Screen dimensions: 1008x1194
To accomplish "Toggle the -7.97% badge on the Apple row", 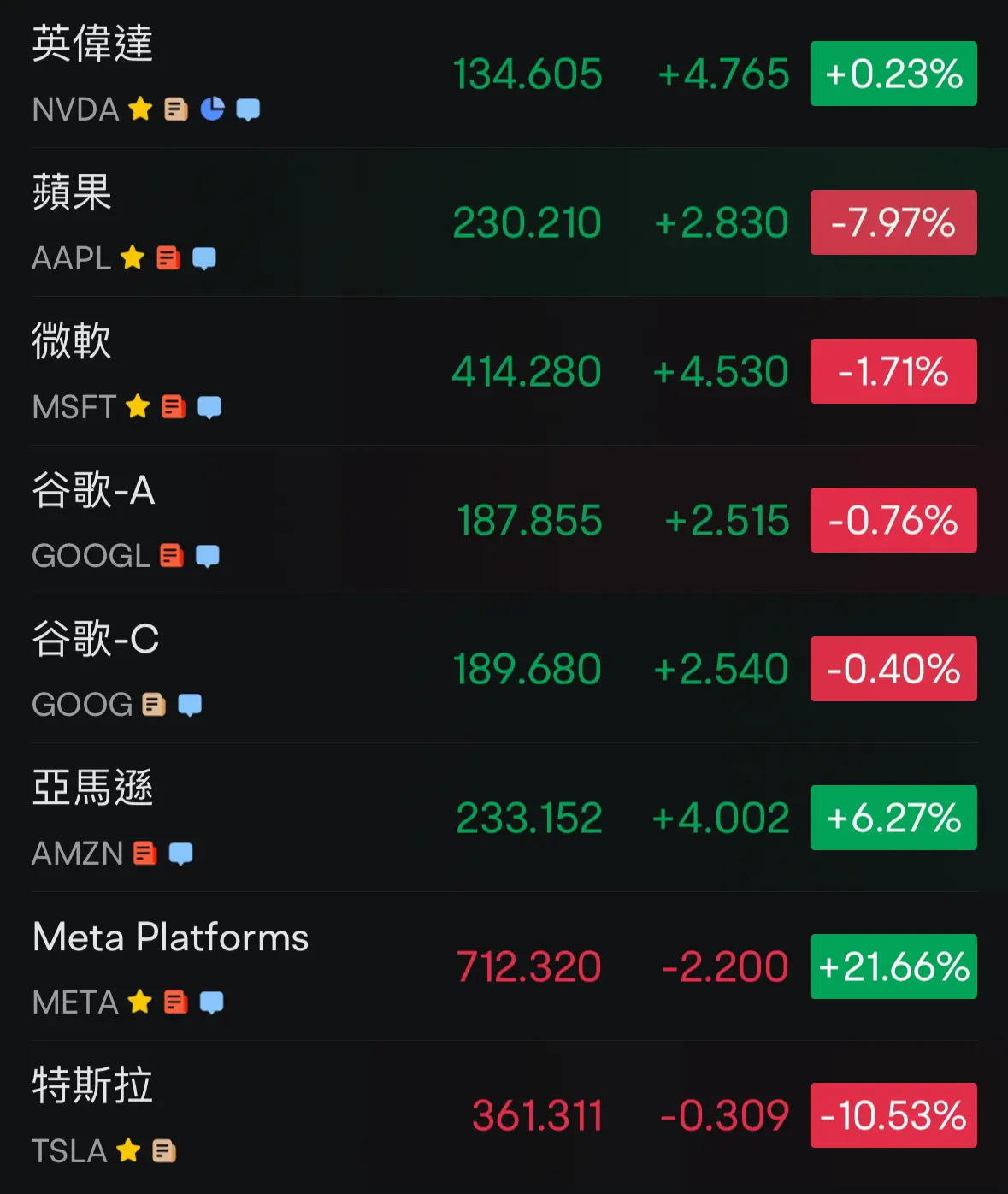I will click(x=893, y=222).
